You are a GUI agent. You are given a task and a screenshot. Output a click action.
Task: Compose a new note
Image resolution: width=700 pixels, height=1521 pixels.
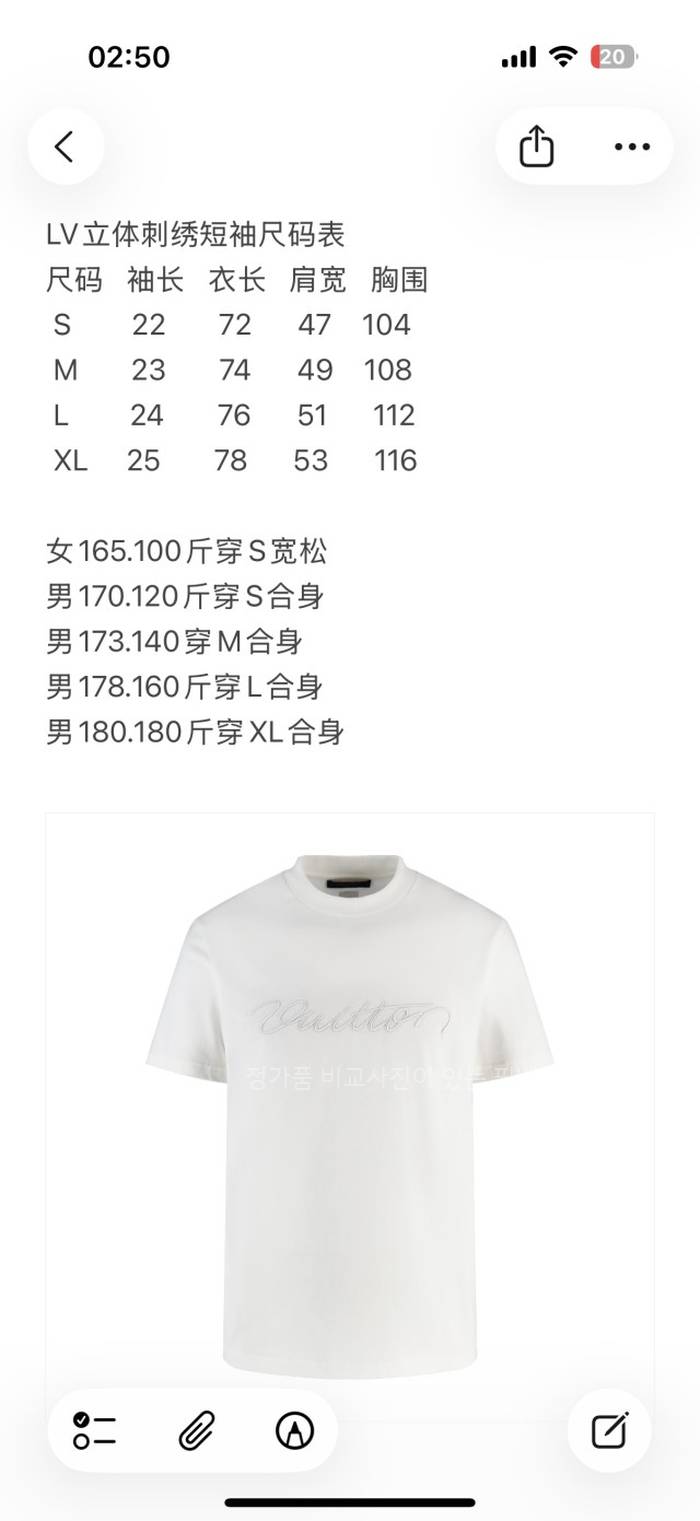(610, 1431)
